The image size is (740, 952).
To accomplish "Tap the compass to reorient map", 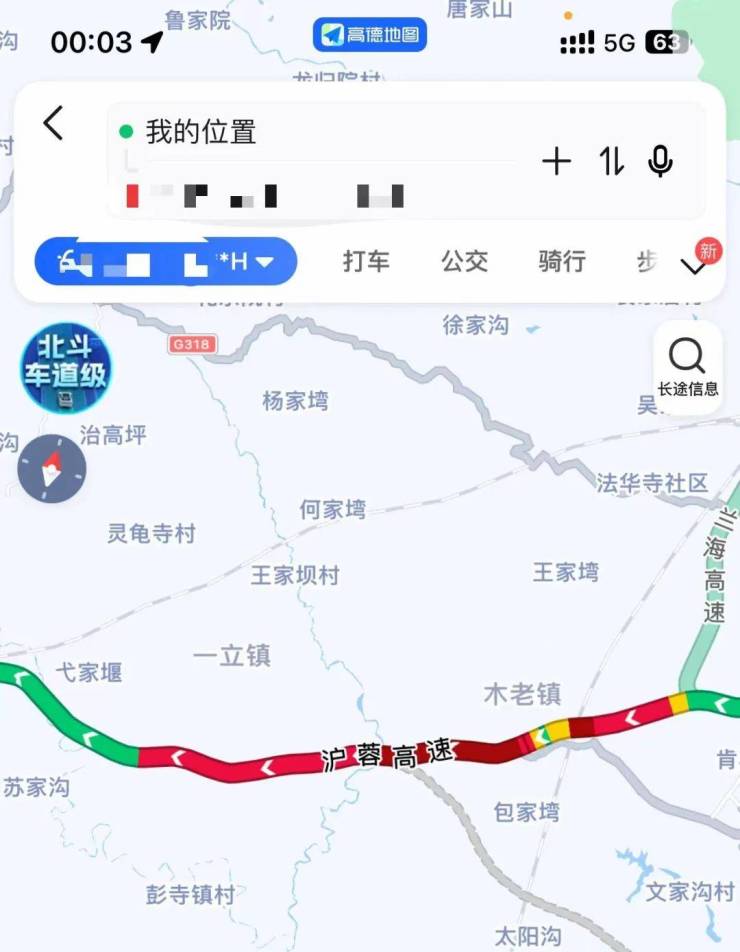I will (x=52, y=468).
